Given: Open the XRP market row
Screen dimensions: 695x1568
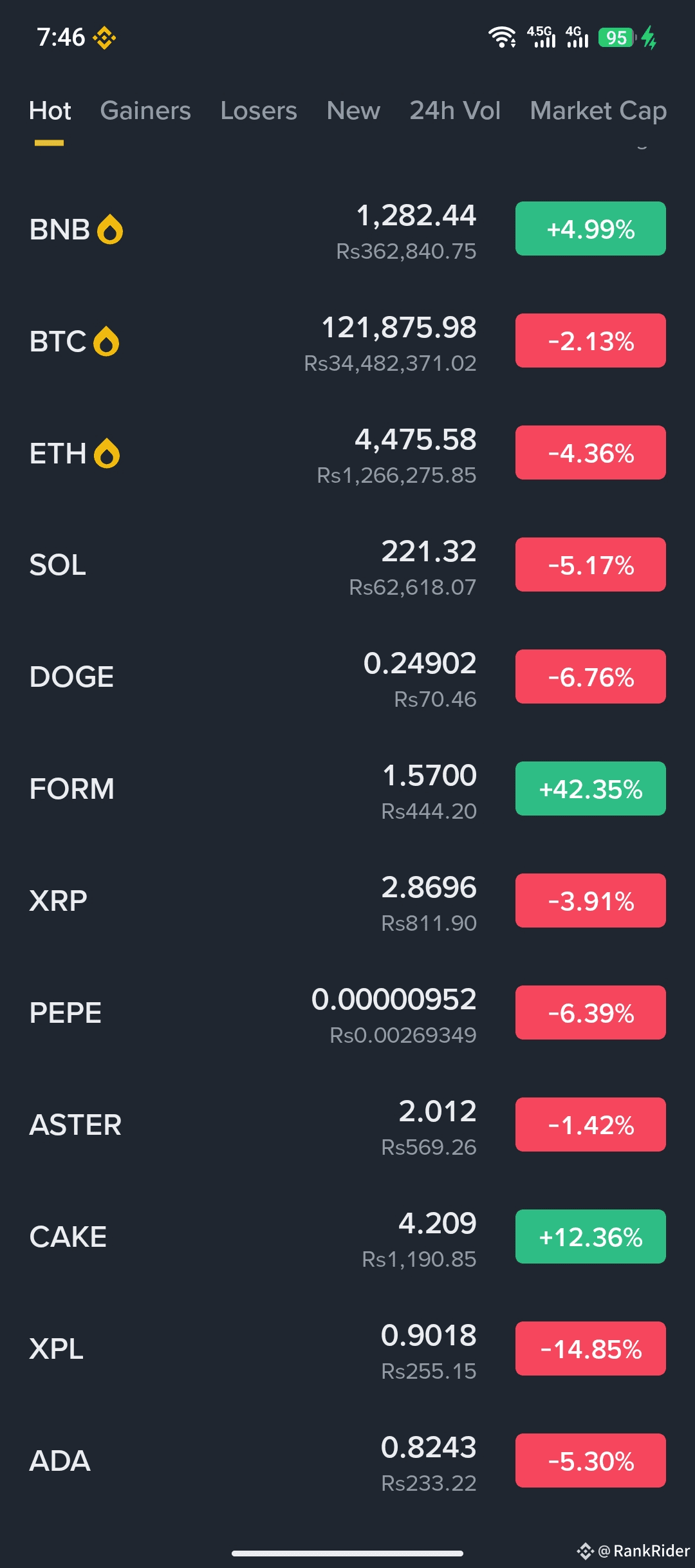Looking at the screenshot, I should click(347, 902).
